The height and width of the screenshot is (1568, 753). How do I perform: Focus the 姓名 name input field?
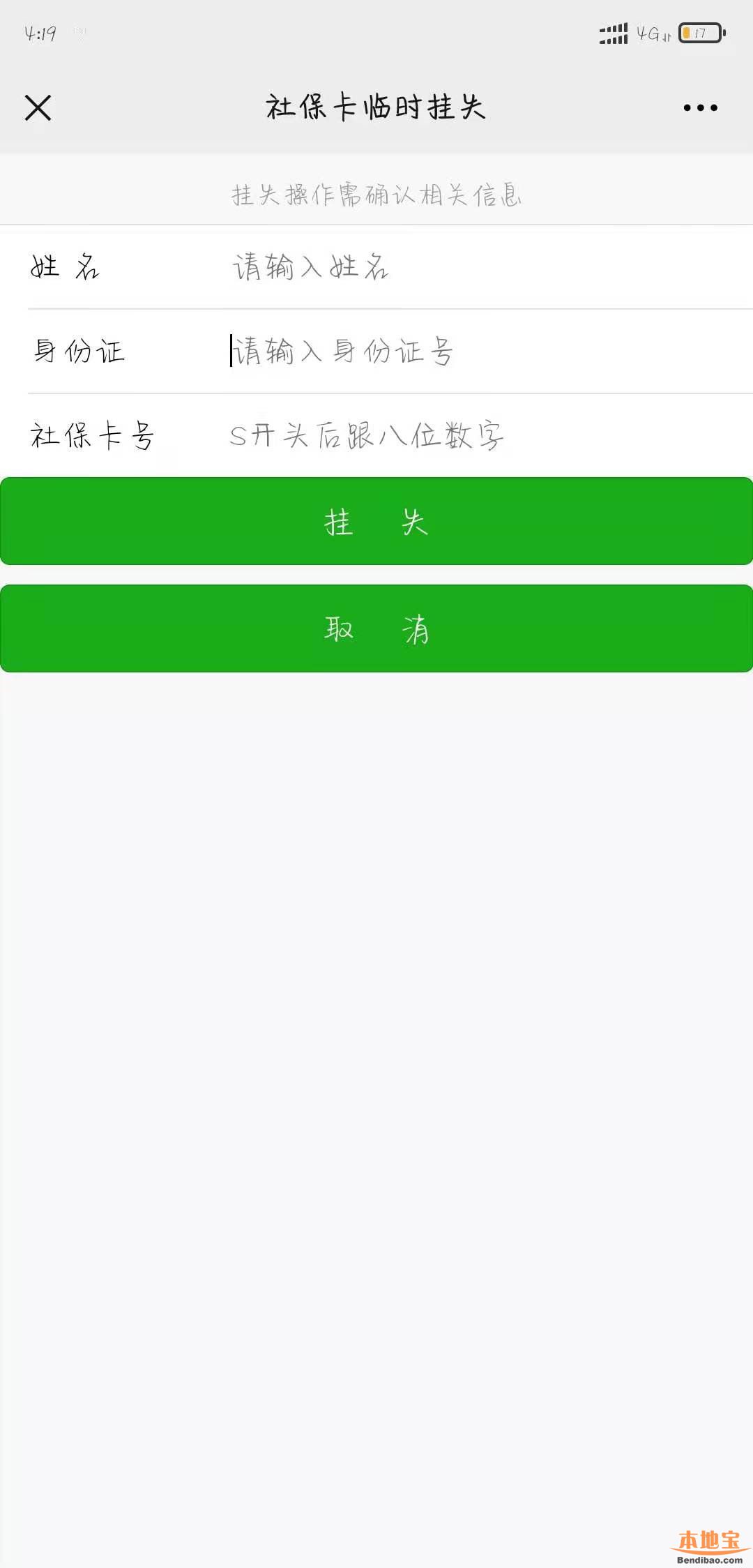point(481,267)
